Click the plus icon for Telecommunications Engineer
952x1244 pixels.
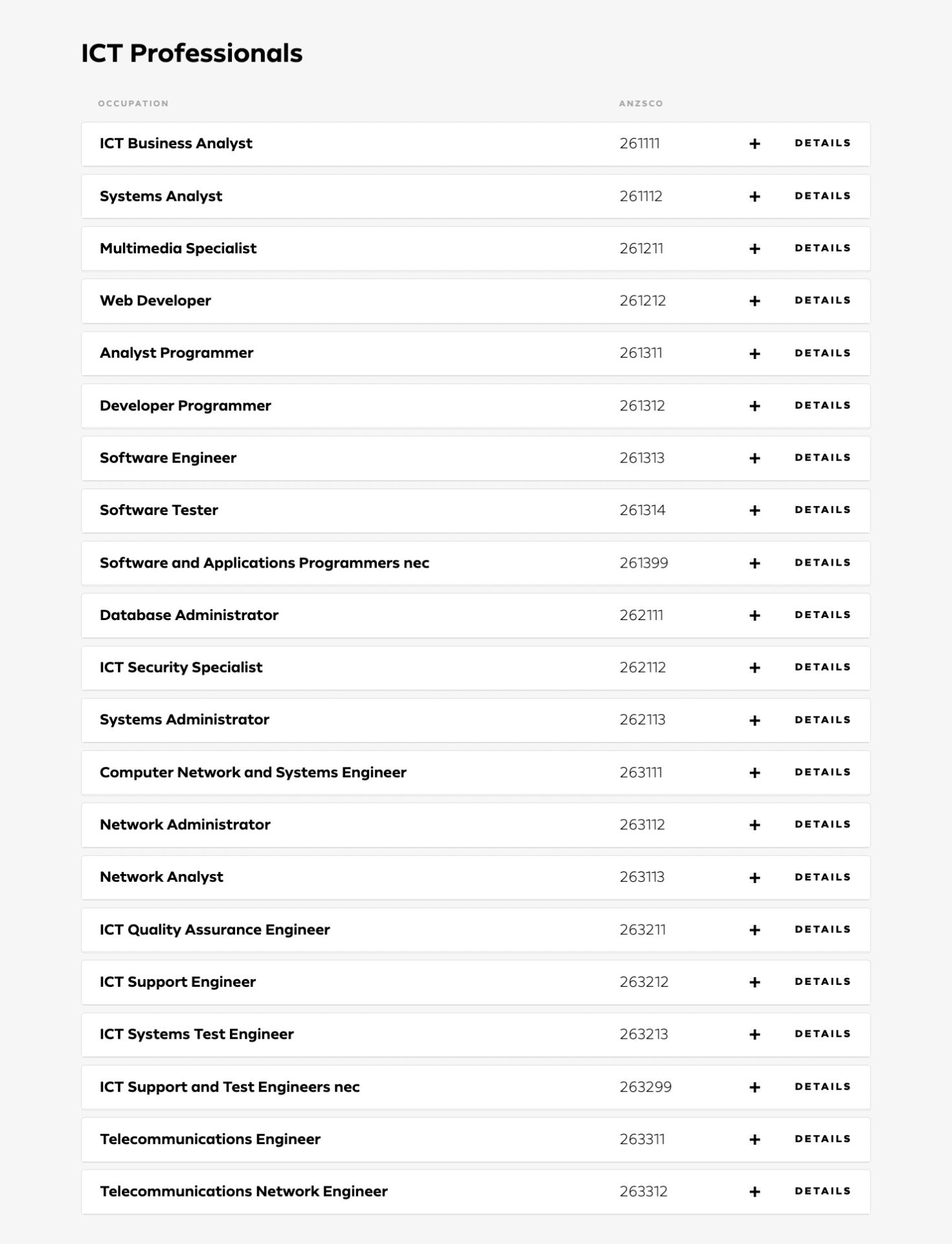[754, 1139]
